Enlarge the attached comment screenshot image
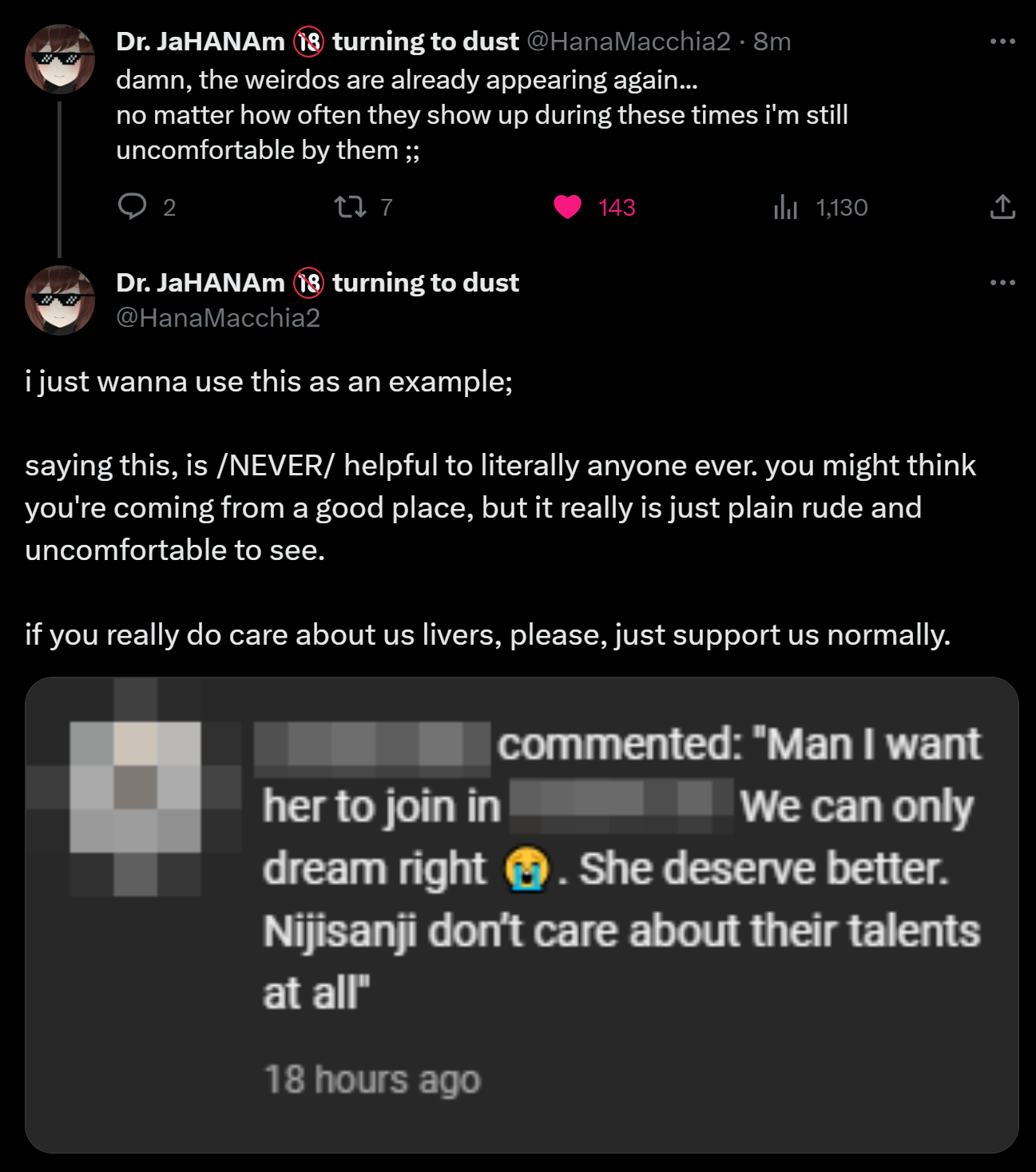 522,915
